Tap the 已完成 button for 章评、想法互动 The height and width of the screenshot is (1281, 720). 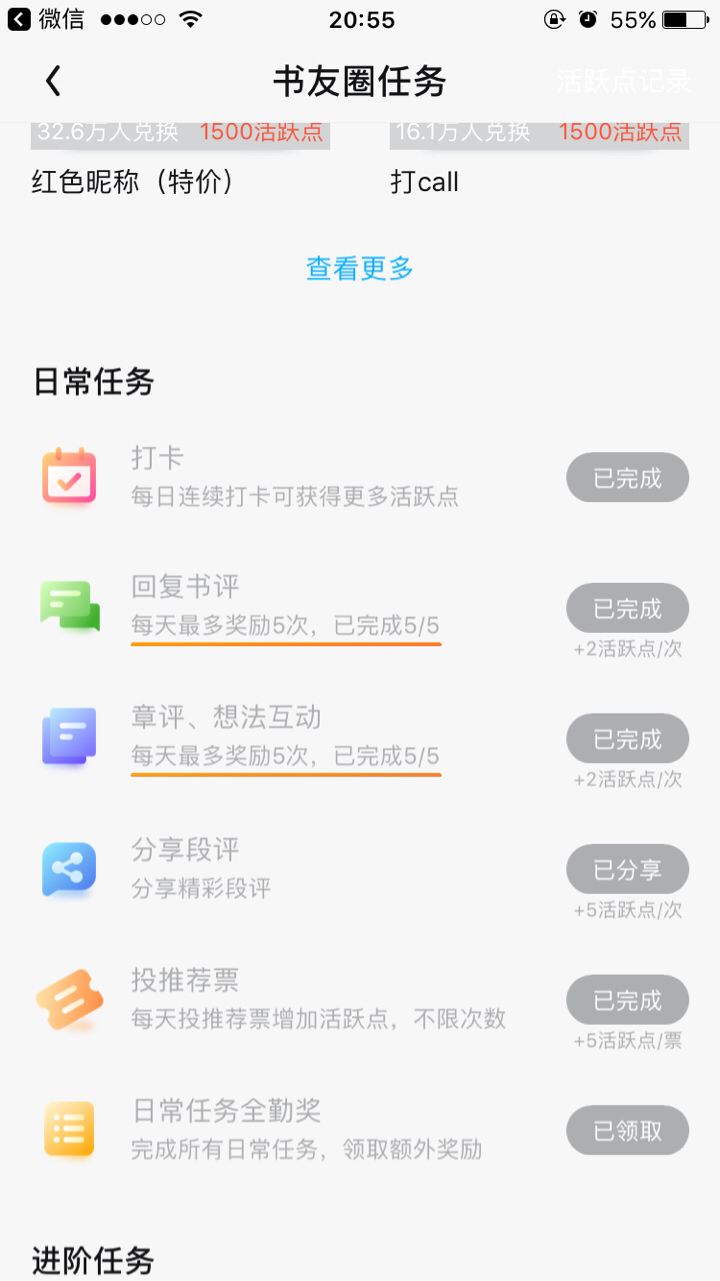click(628, 739)
